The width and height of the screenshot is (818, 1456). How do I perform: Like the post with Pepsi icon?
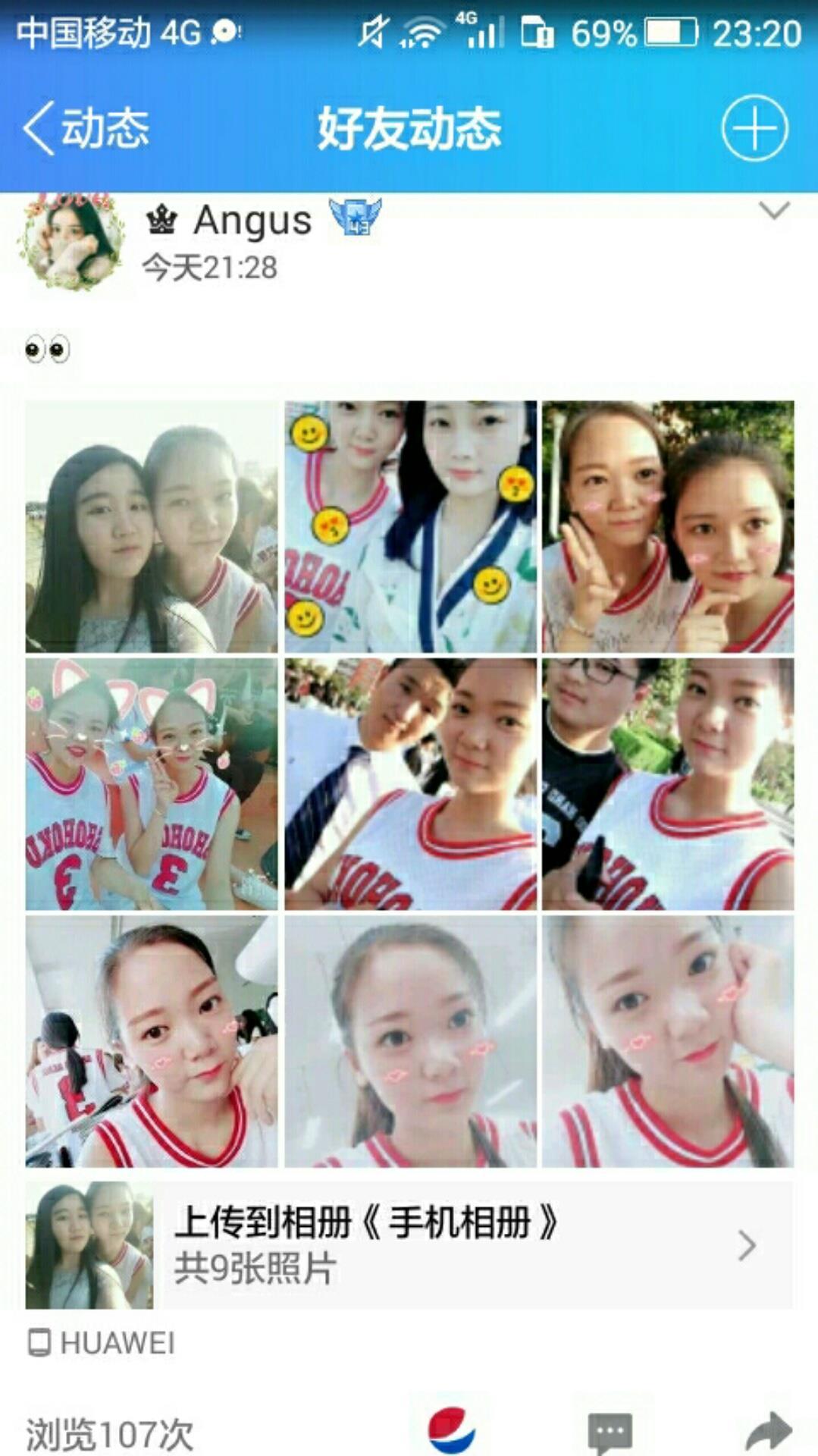(452, 1430)
